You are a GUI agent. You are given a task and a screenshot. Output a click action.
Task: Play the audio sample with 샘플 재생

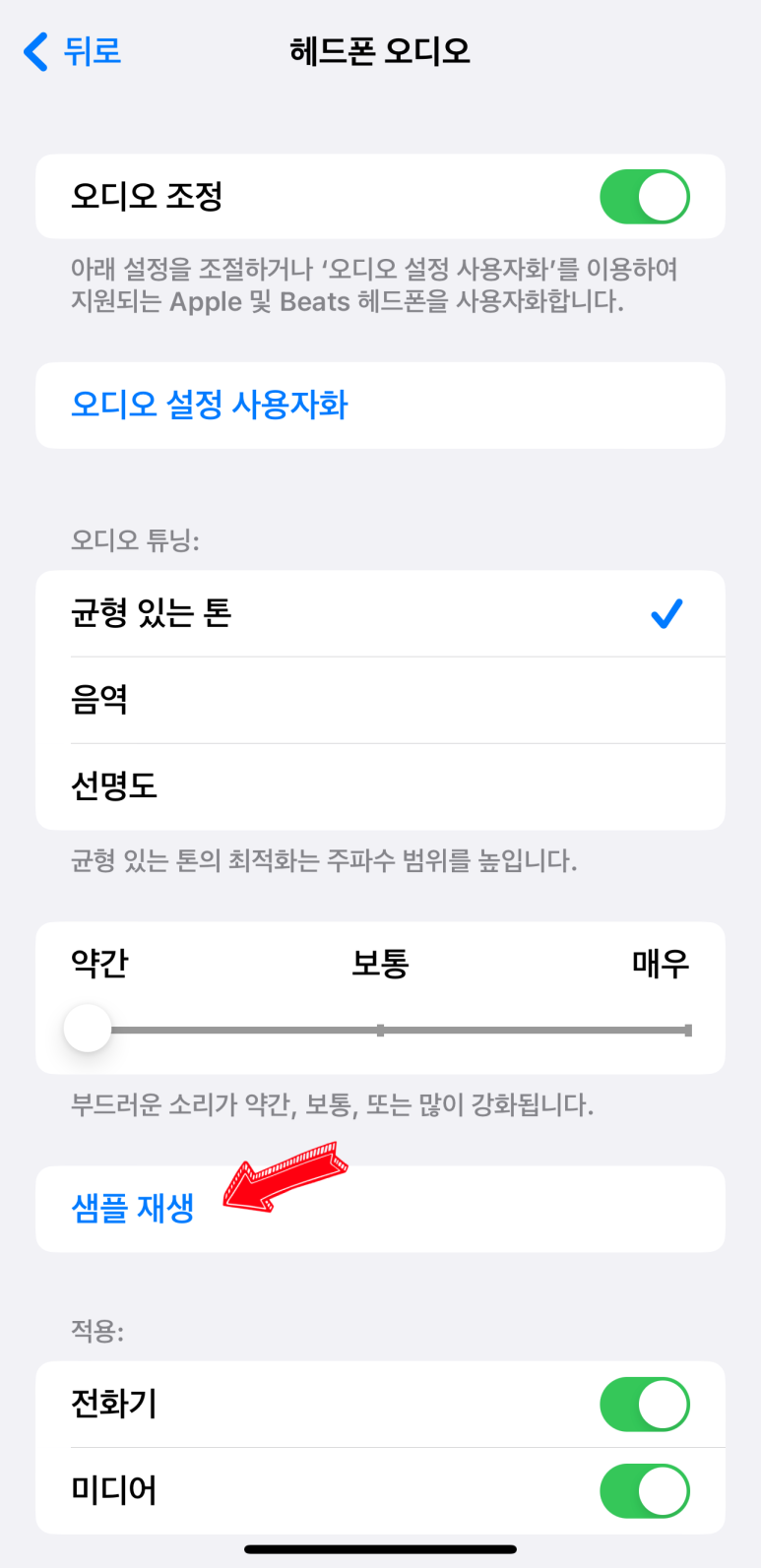click(133, 1209)
